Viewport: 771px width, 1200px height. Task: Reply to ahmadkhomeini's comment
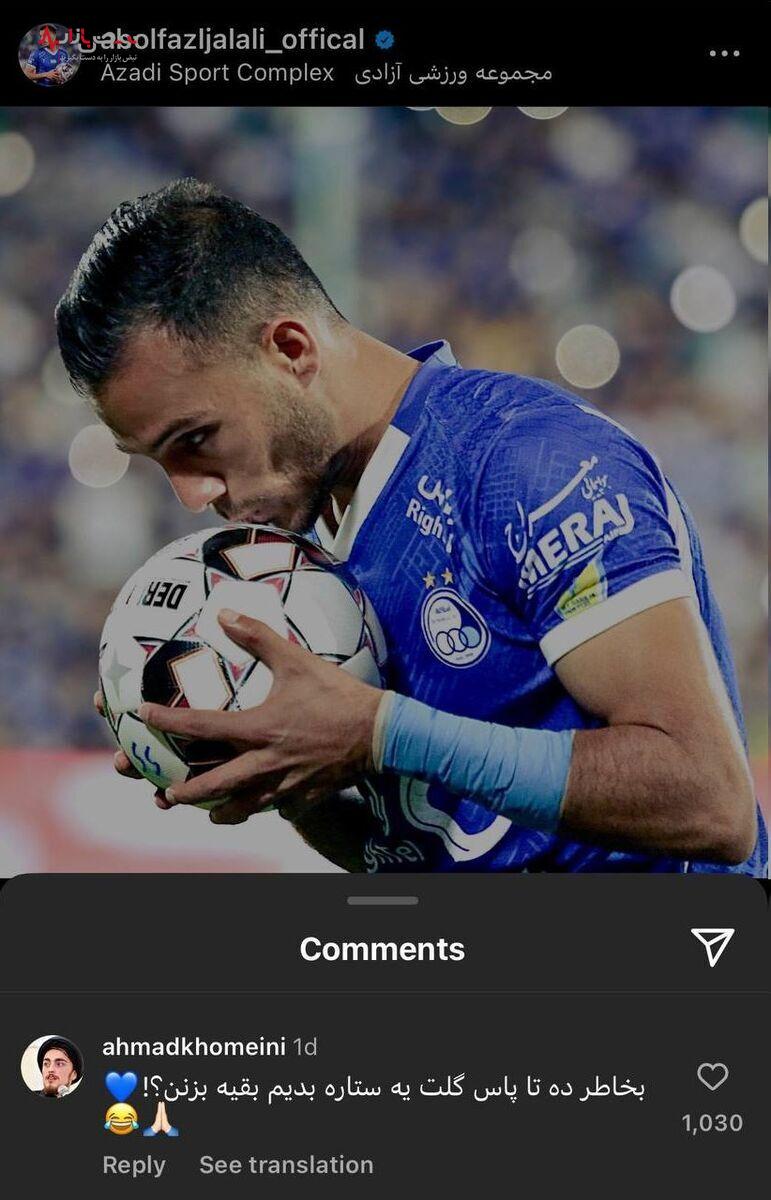click(133, 1164)
